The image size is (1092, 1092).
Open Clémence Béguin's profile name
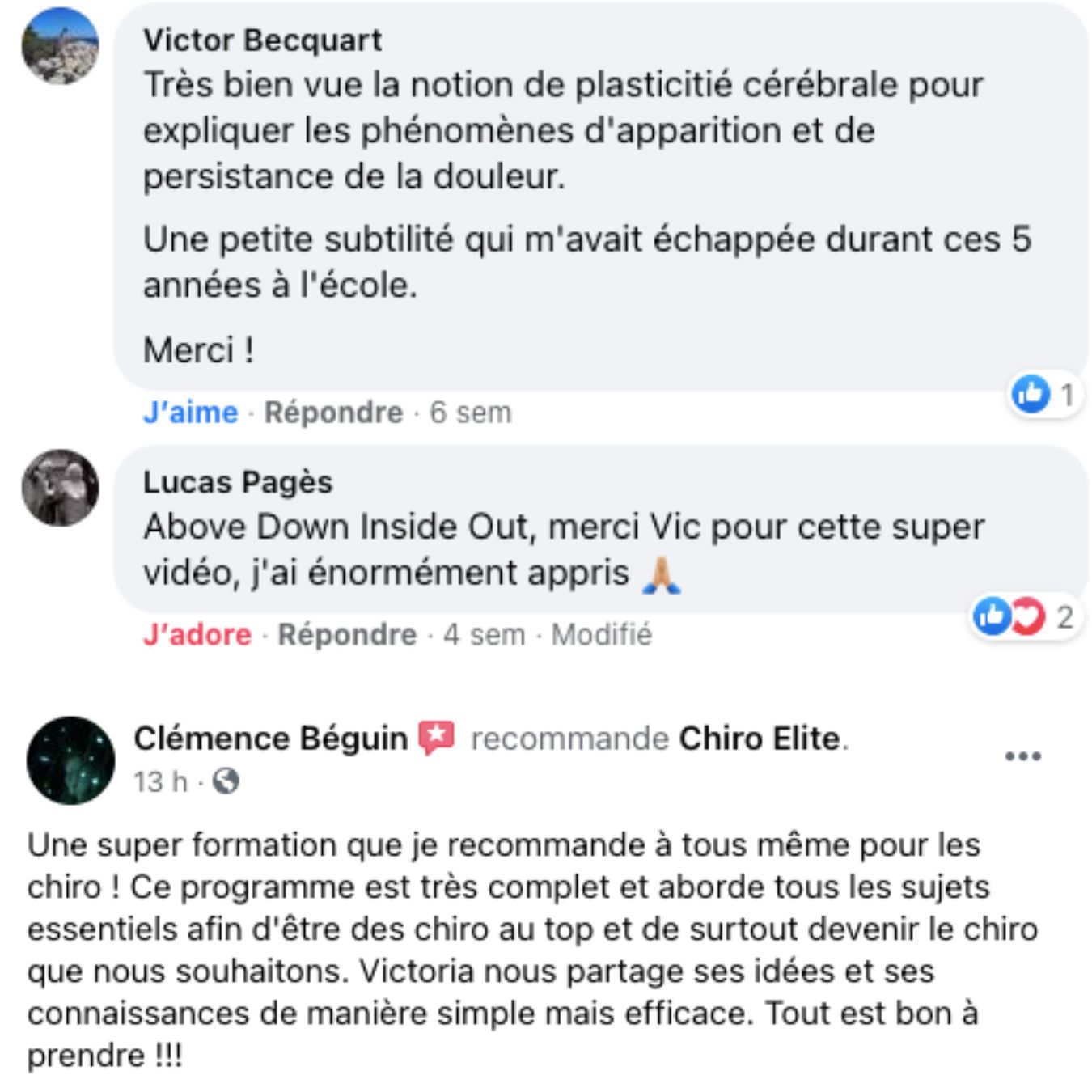tap(270, 739)
